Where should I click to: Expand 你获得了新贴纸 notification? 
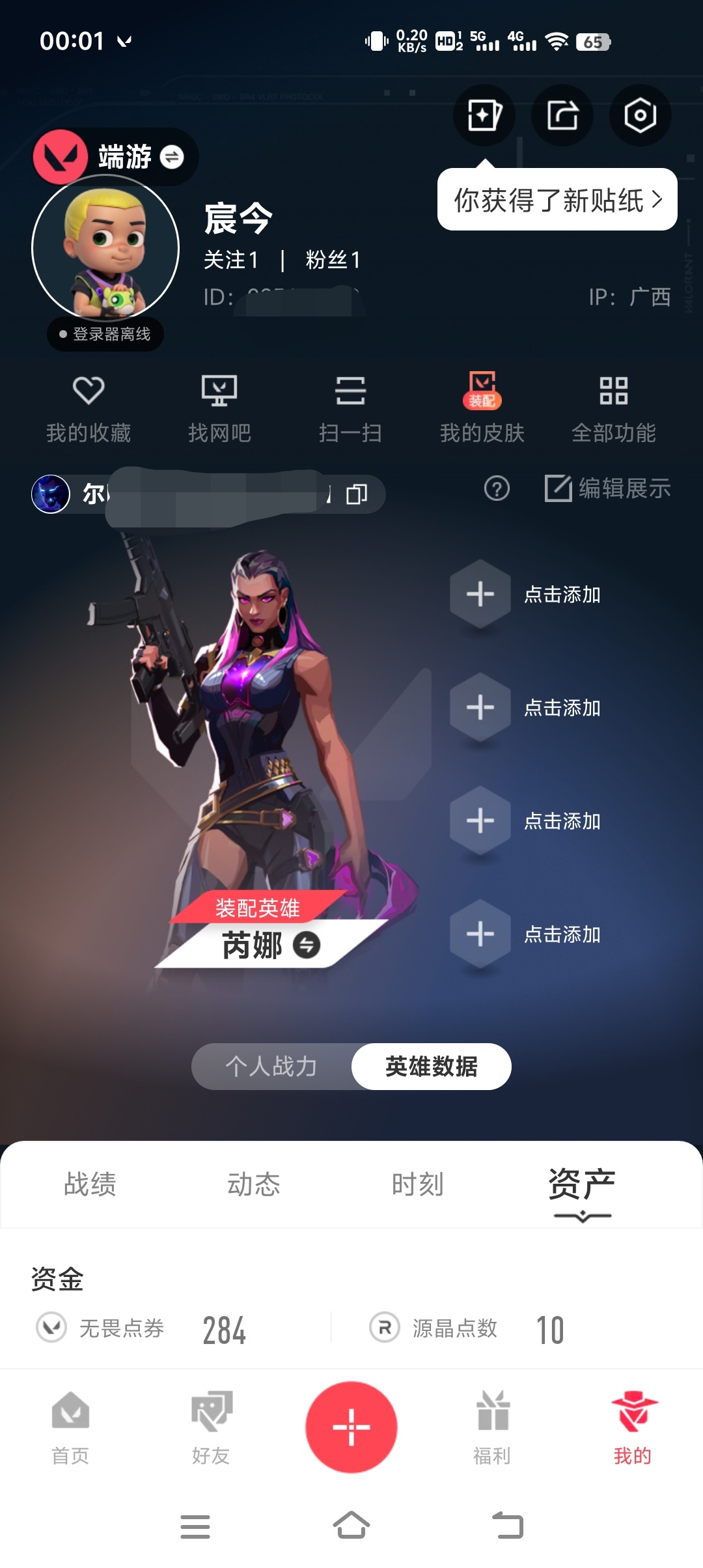click(x=557, y=201)
